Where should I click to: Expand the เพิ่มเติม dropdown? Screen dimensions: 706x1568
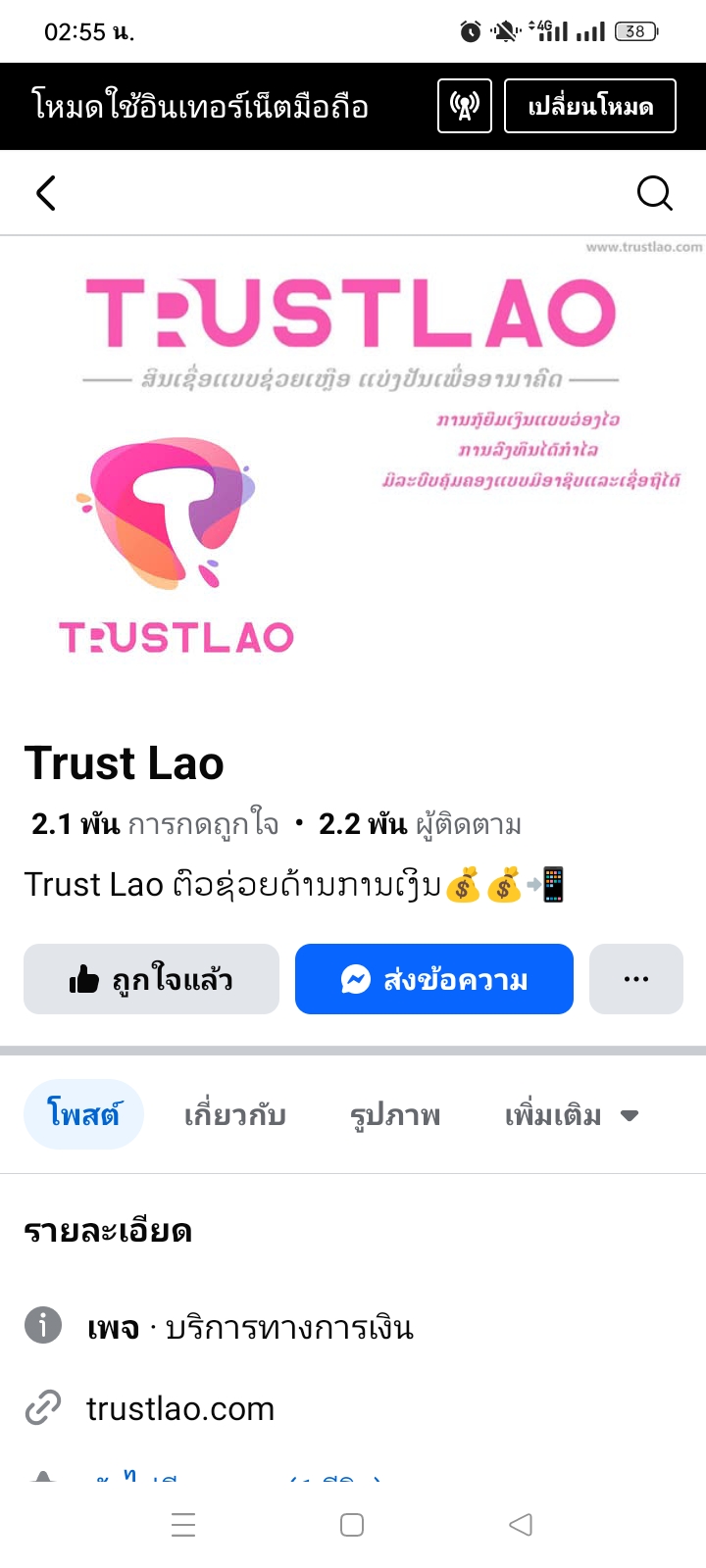coord(572,1114)
